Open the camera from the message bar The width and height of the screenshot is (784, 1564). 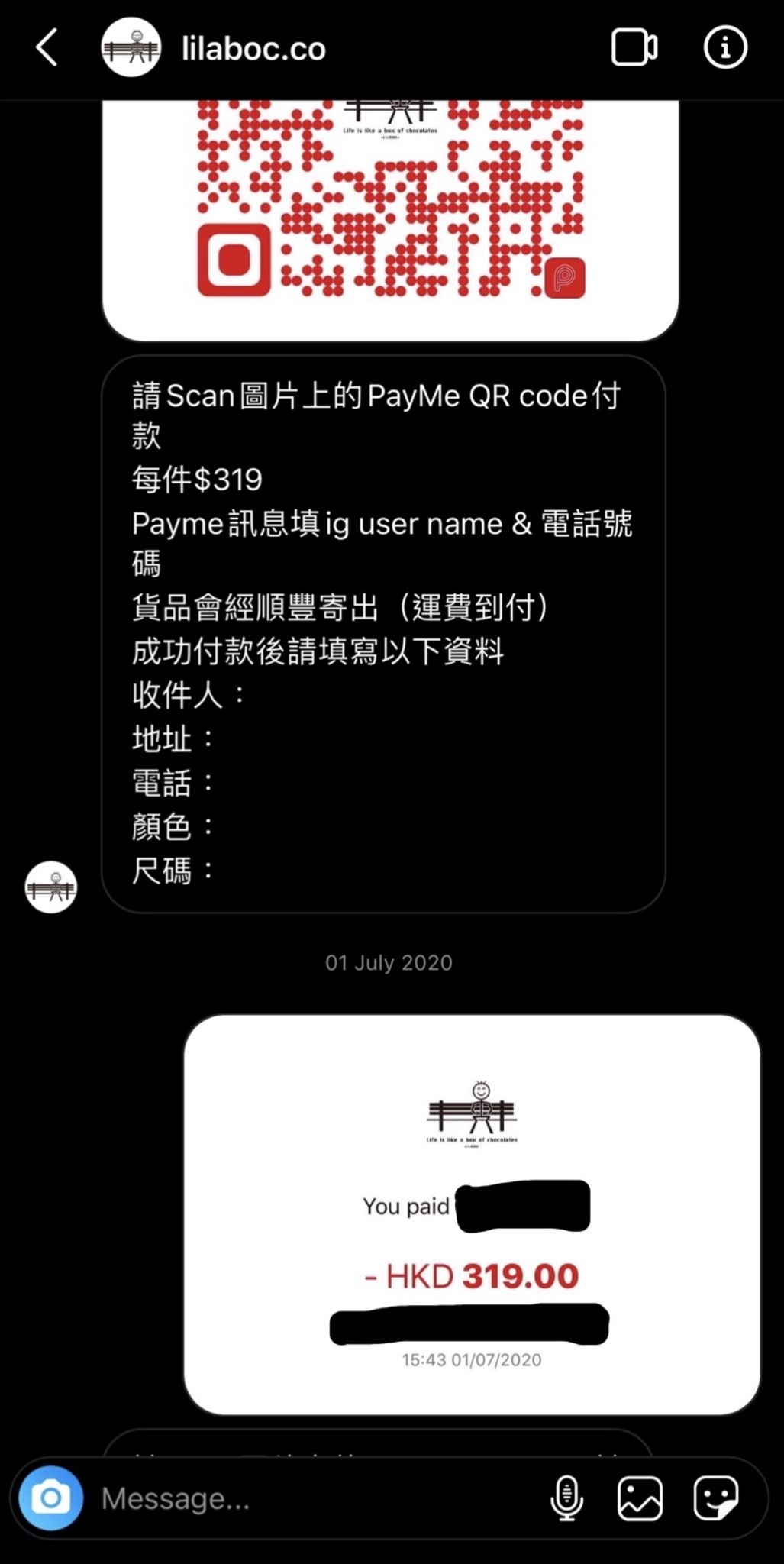pyautogui.click(x=51, y=1498)
